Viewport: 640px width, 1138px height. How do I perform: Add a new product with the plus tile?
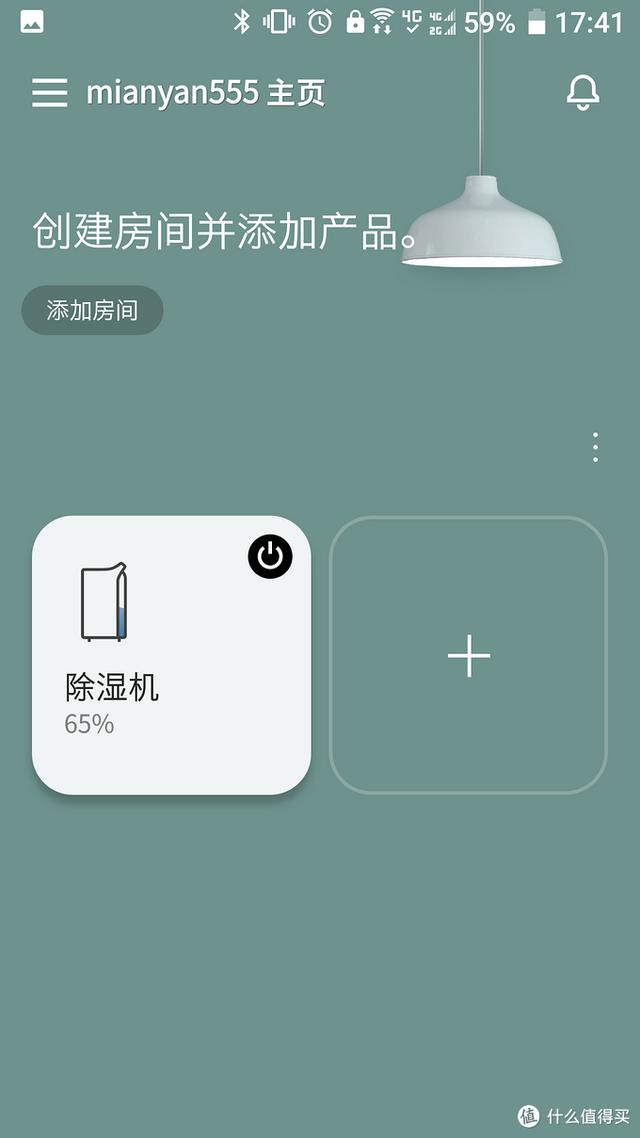[x=468, y=656]
